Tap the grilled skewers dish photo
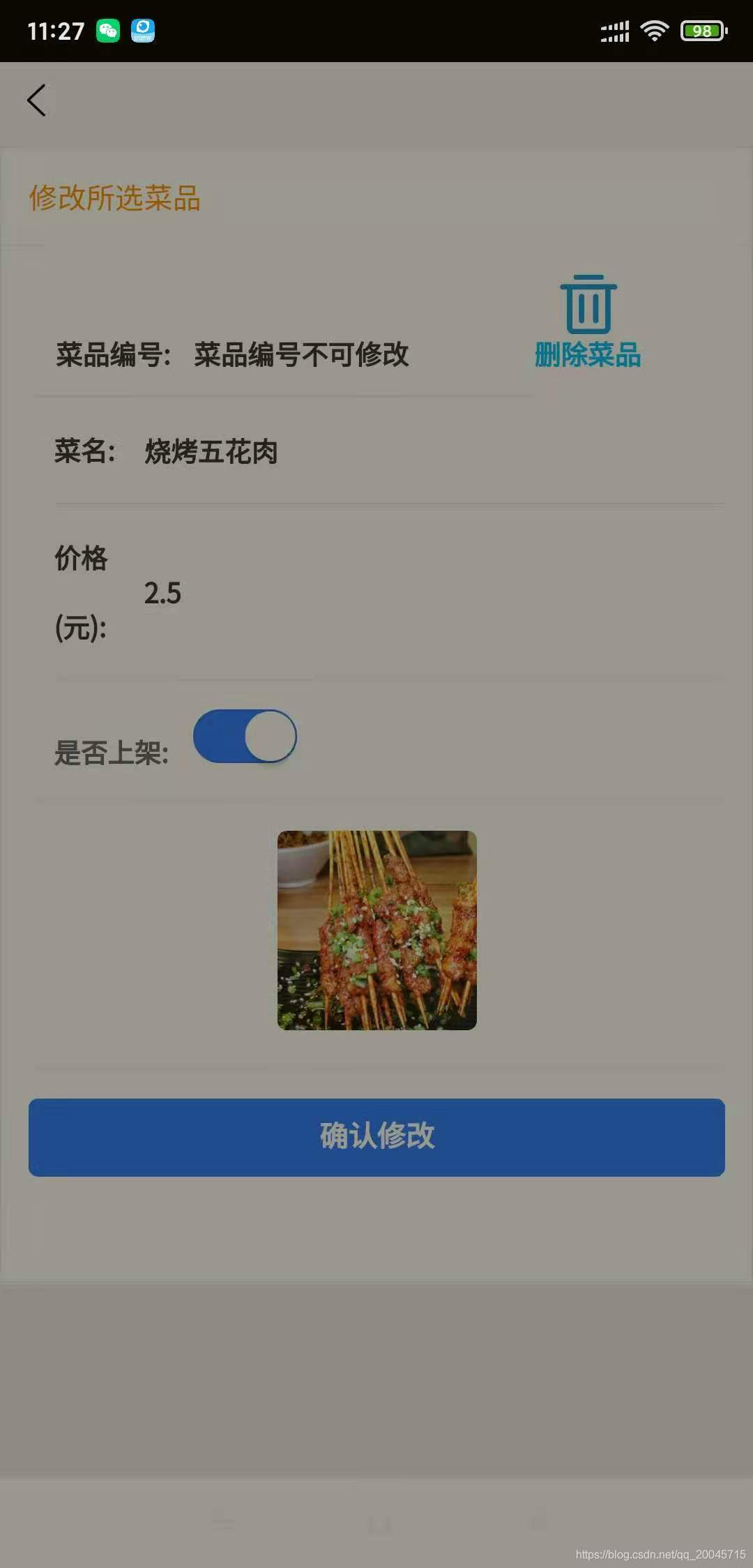Image resolution: width=753 pixels, height=1568 pixels. 376,930
